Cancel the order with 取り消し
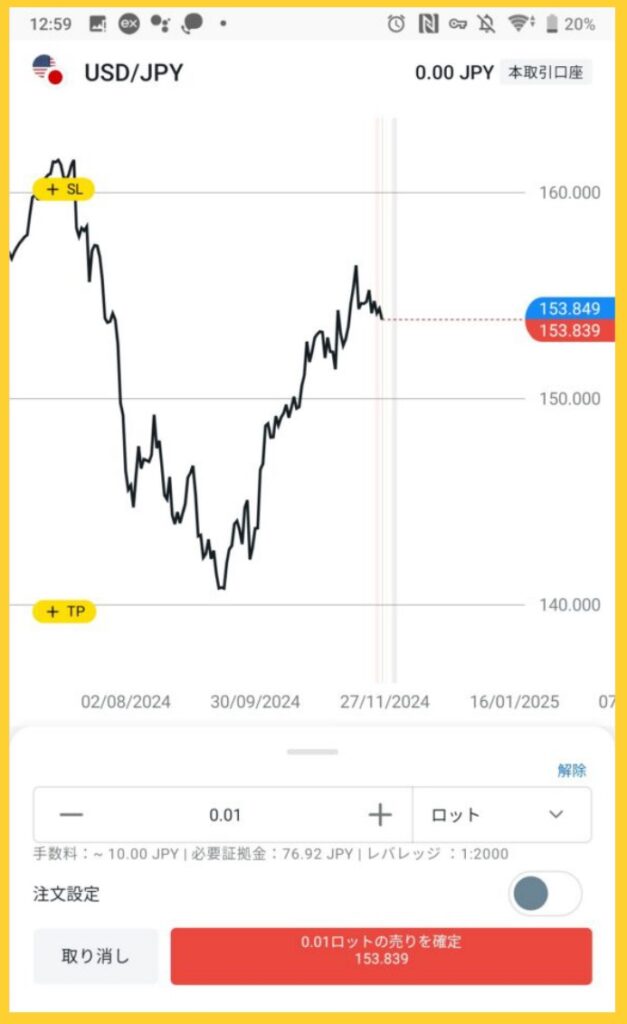This screenshot has height=1024, width=627. point(96,956)
